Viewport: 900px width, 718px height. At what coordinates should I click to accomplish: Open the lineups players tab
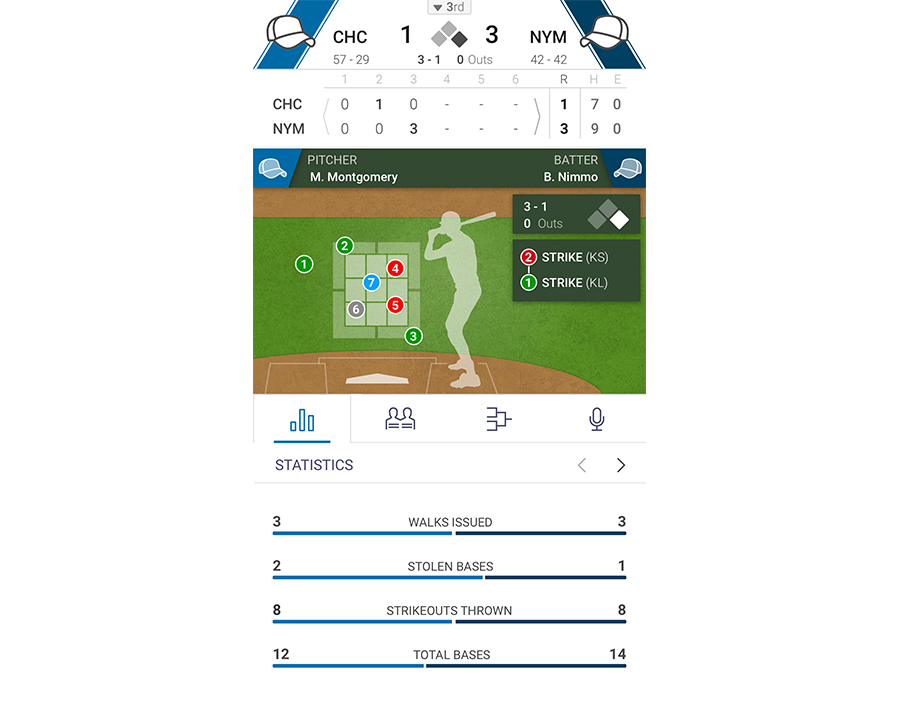coord(400,420)
